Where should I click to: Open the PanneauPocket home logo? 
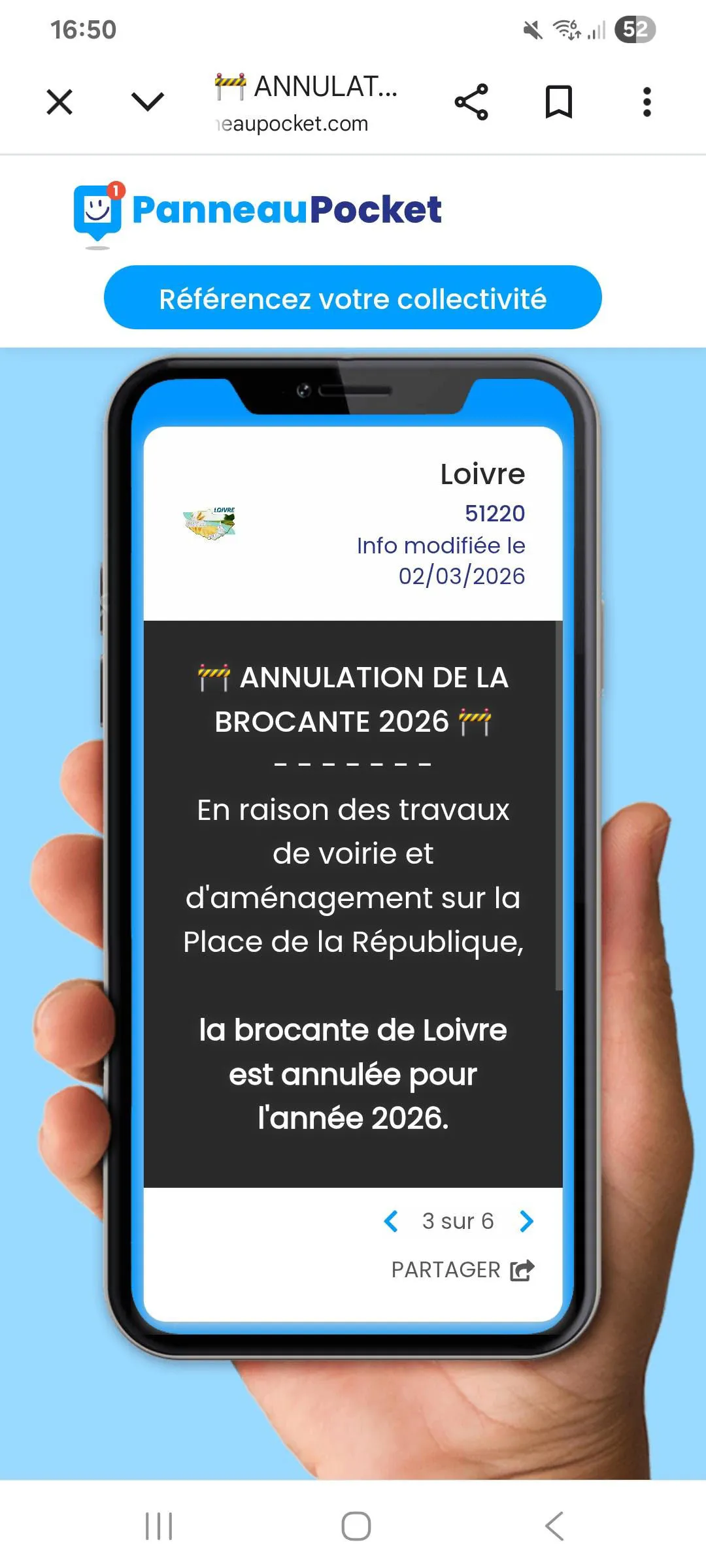[x=258, y=211]
